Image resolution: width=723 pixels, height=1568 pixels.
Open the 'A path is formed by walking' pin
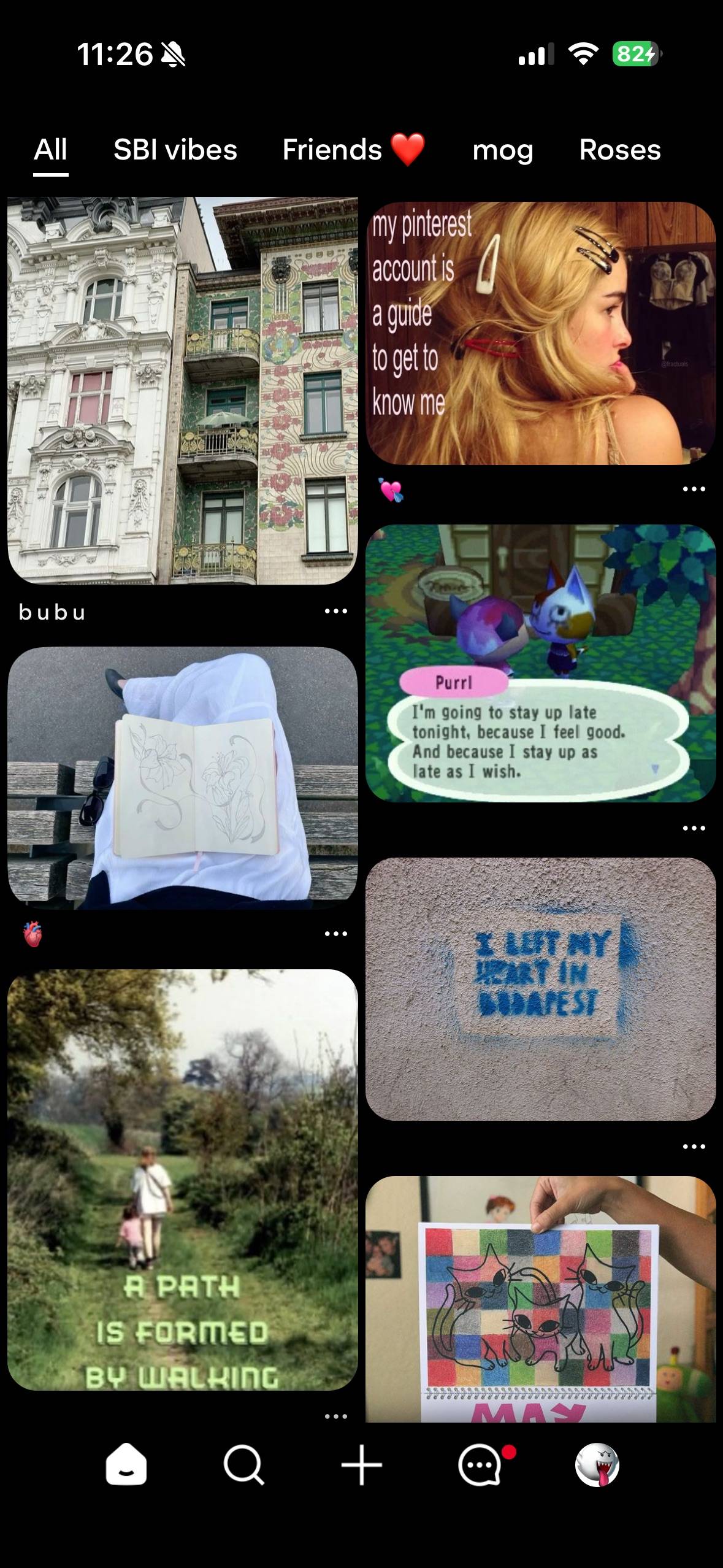(183, 1180)
